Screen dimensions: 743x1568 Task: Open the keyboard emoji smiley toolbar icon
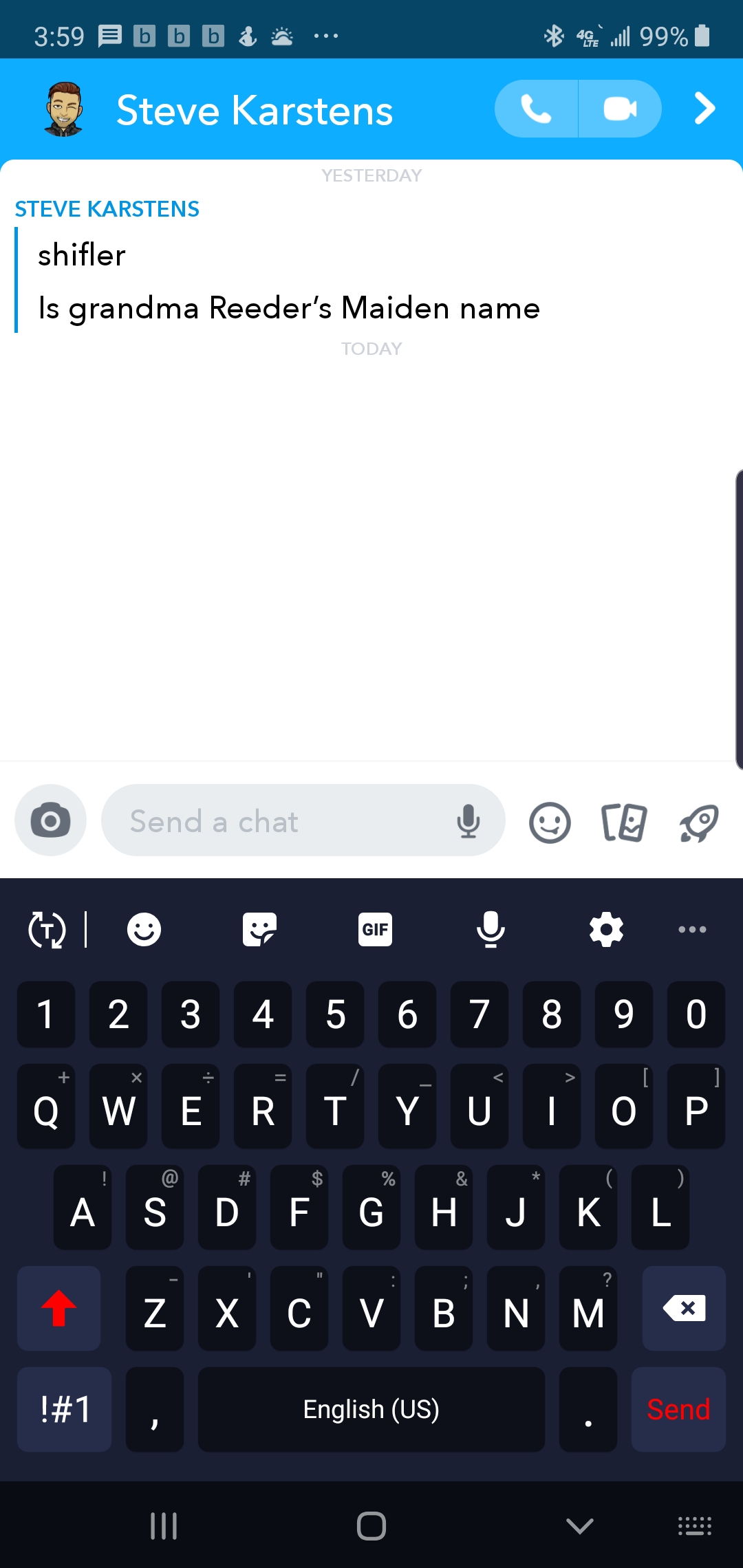[x=144, y=930]
